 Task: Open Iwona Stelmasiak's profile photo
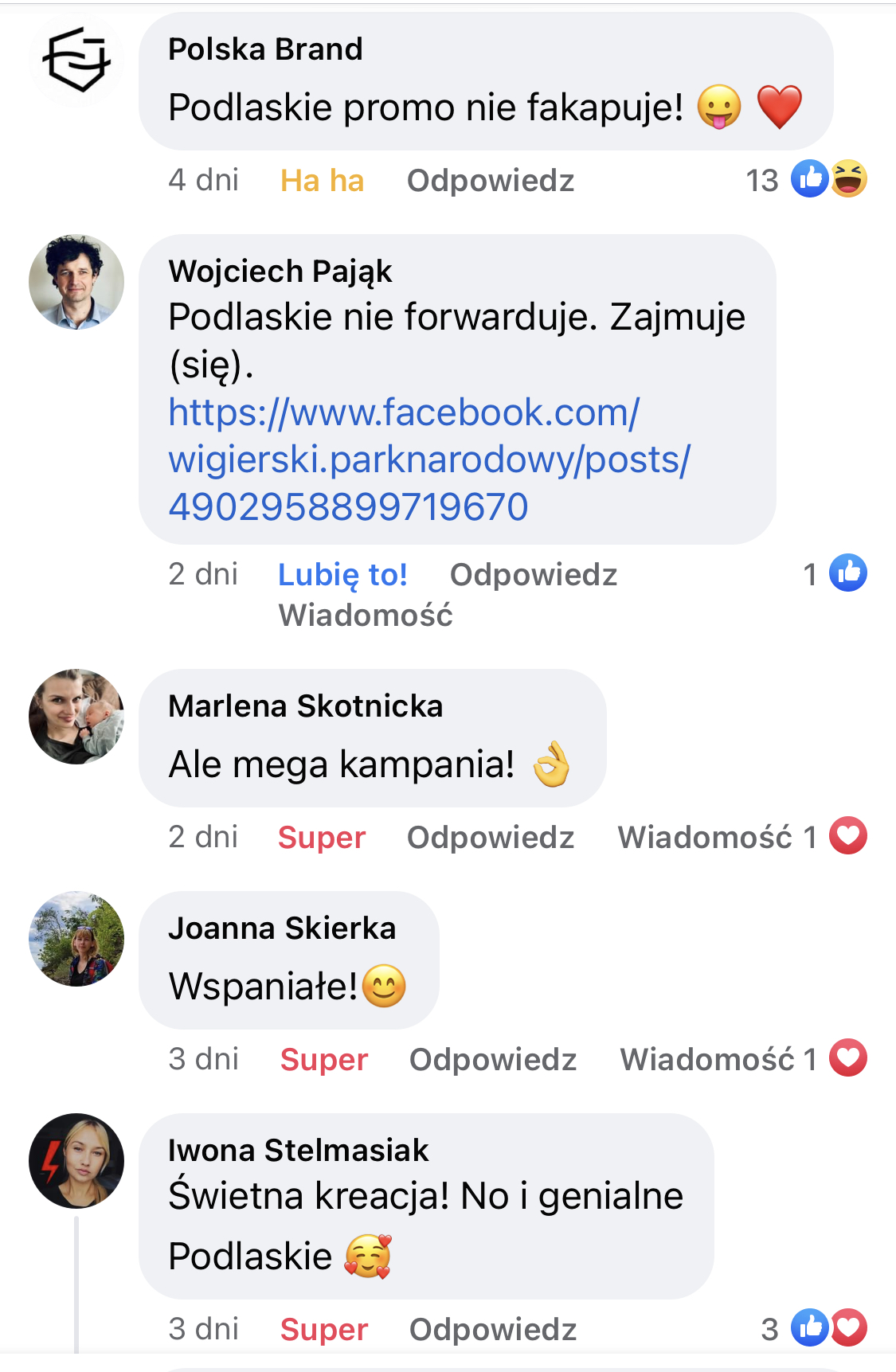tap(76, 1161)
